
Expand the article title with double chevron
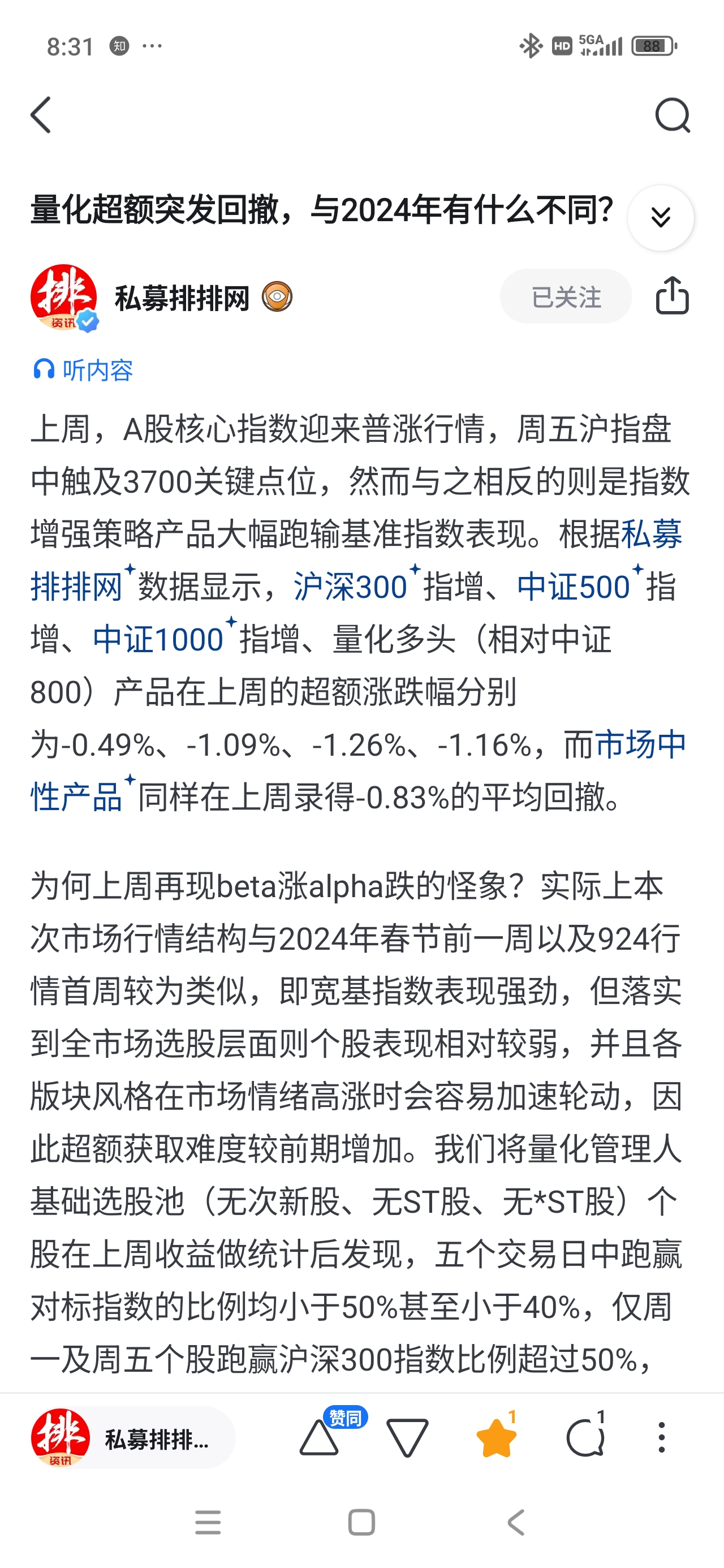[x=661, y=217]
